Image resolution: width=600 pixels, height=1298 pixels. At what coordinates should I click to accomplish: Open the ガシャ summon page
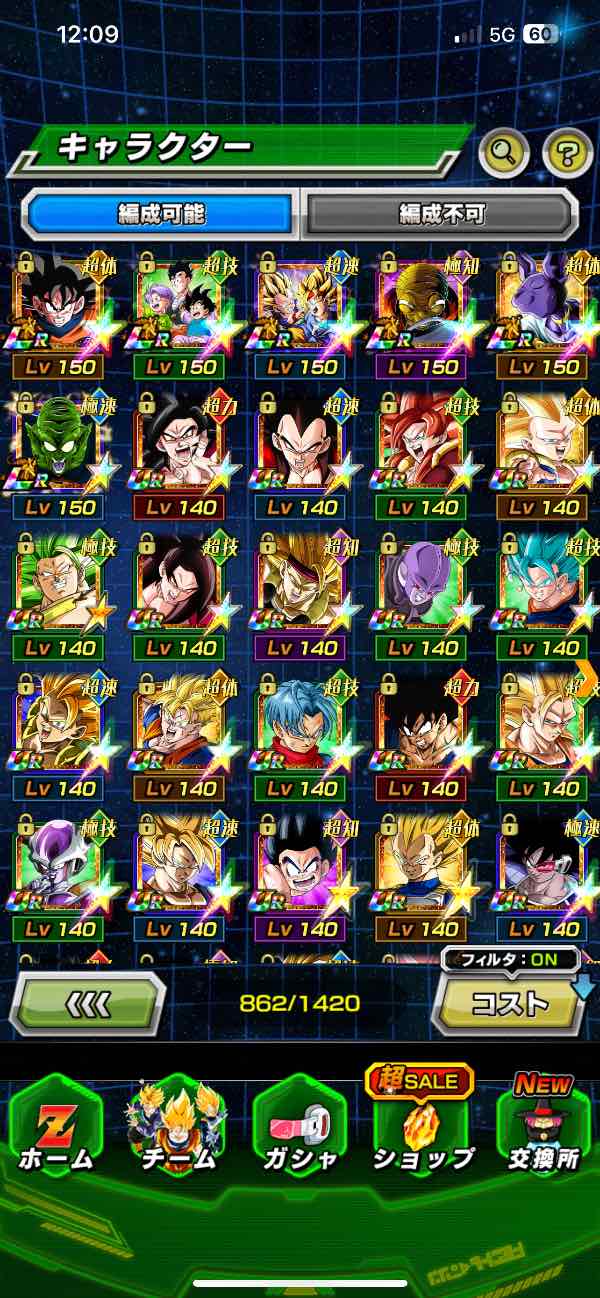pyautogui.click(x=299, y=1130)
